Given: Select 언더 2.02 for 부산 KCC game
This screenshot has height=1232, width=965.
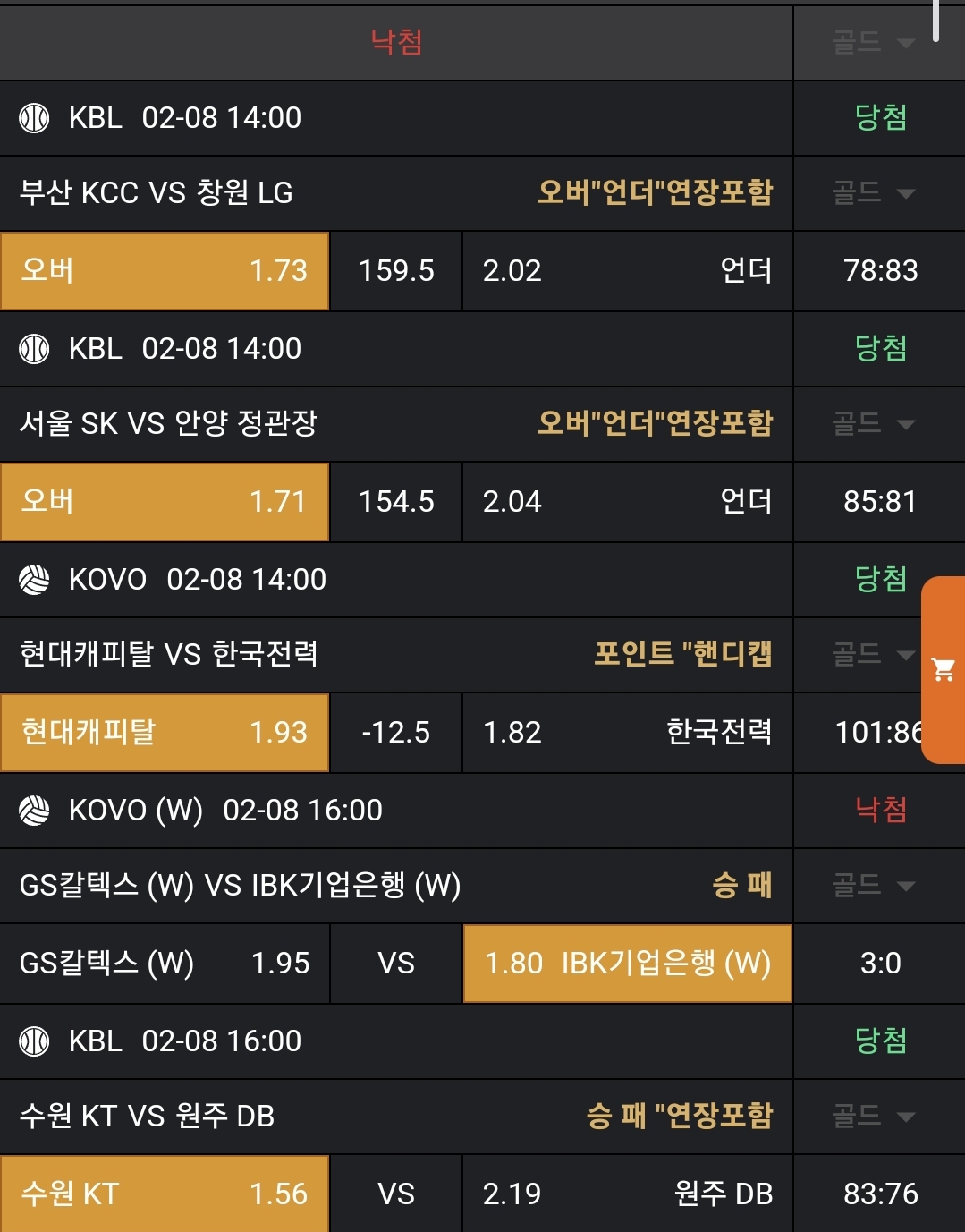Looking at the screenshot, I should point(627,271).
